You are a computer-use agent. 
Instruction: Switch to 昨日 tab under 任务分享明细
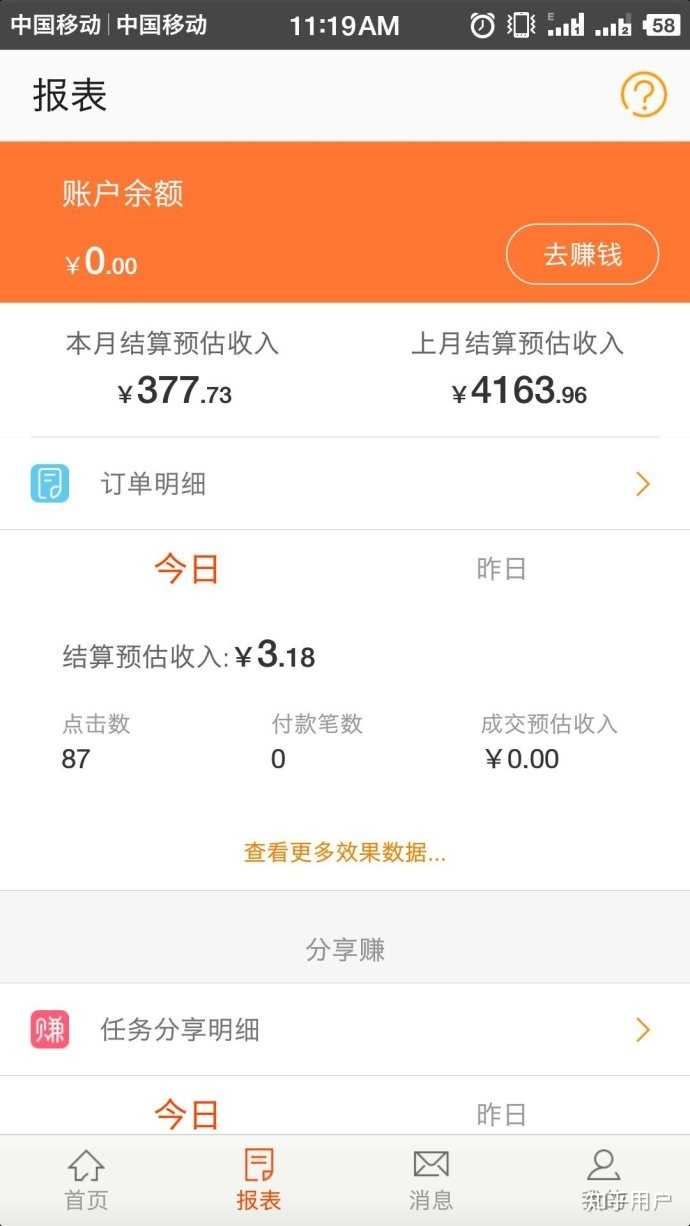coord(501,1114)
